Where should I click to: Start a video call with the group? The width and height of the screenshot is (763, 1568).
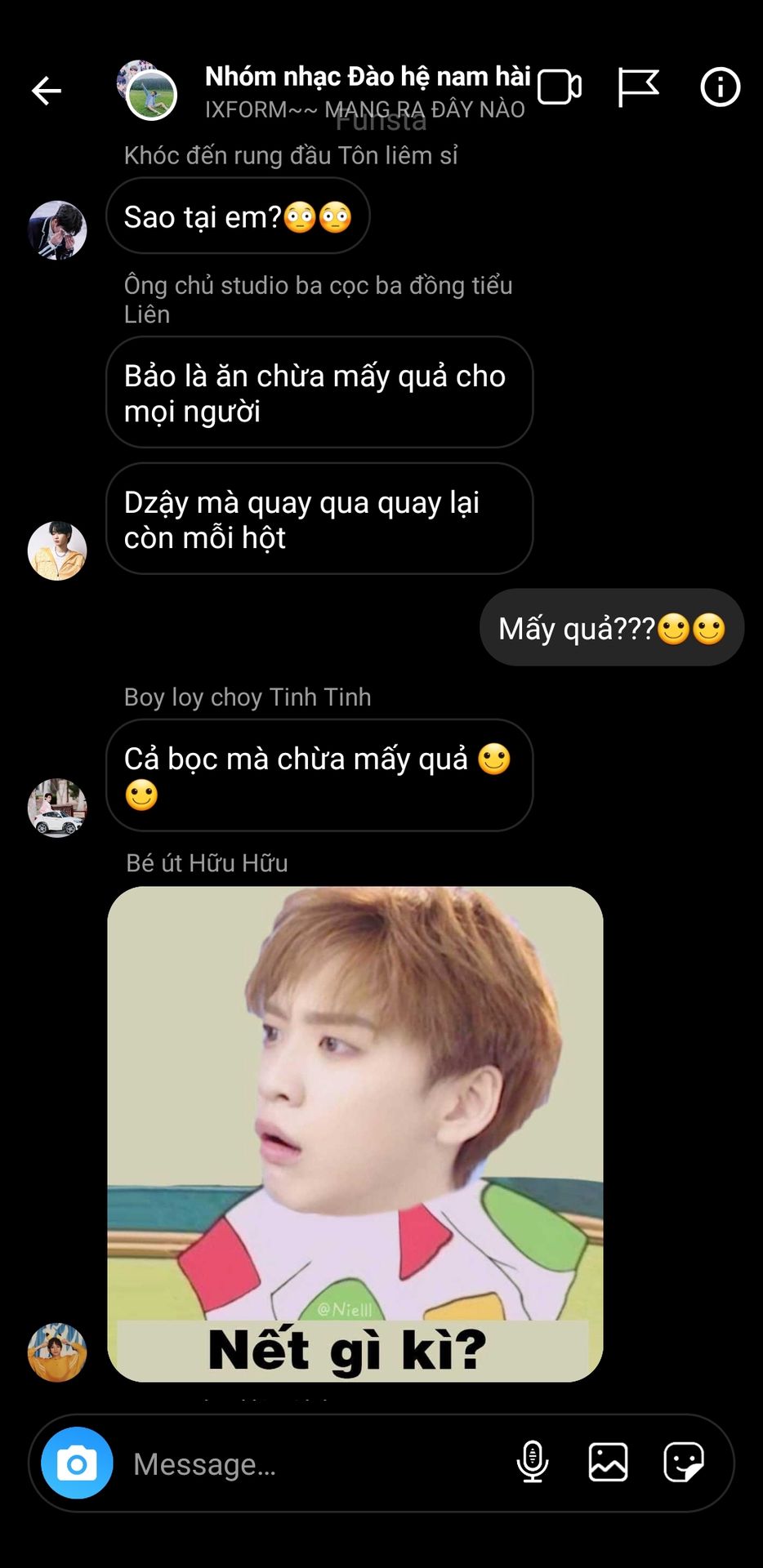[x=560, y=87]
